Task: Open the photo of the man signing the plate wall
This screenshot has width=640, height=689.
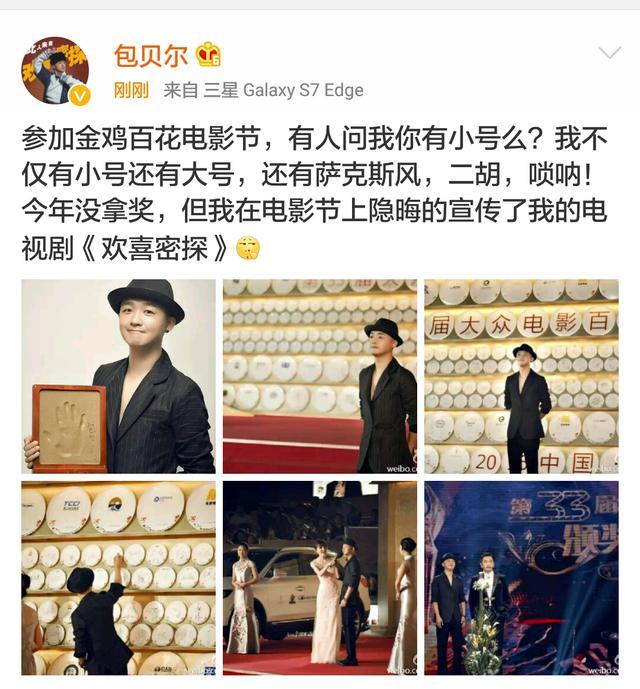Action: [118, 578]
